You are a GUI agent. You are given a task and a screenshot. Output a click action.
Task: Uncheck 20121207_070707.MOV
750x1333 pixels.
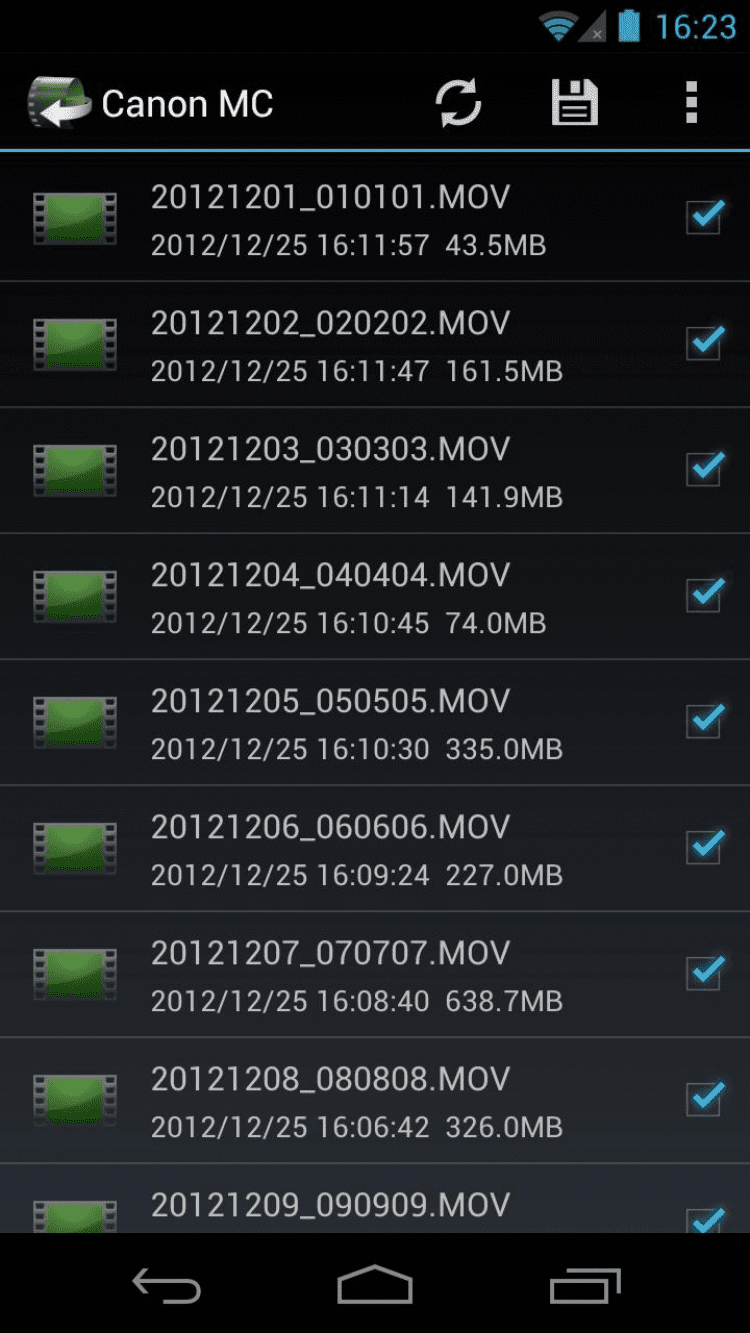704,973
